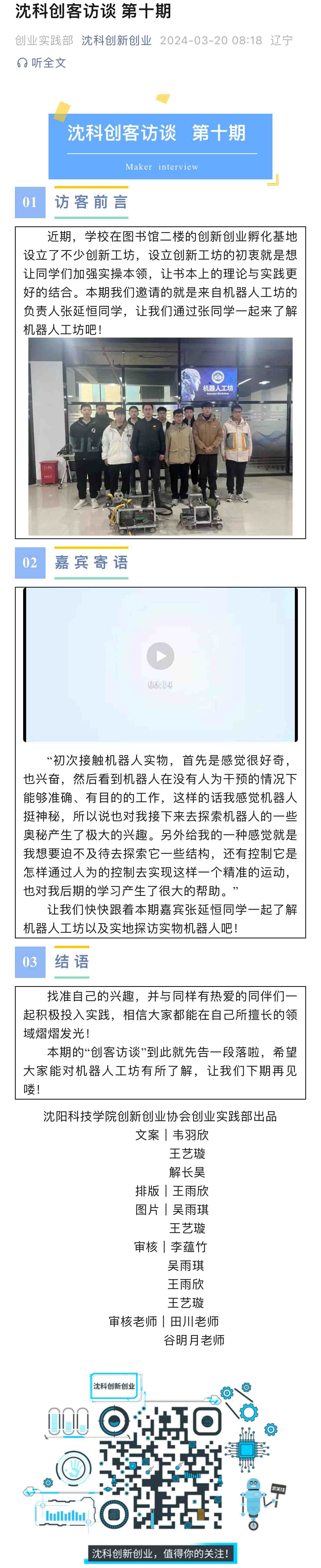Viewport: 321px width, 1568px height.
Task: Tap 听全文 to listen to the article
Action: point(42,63)
